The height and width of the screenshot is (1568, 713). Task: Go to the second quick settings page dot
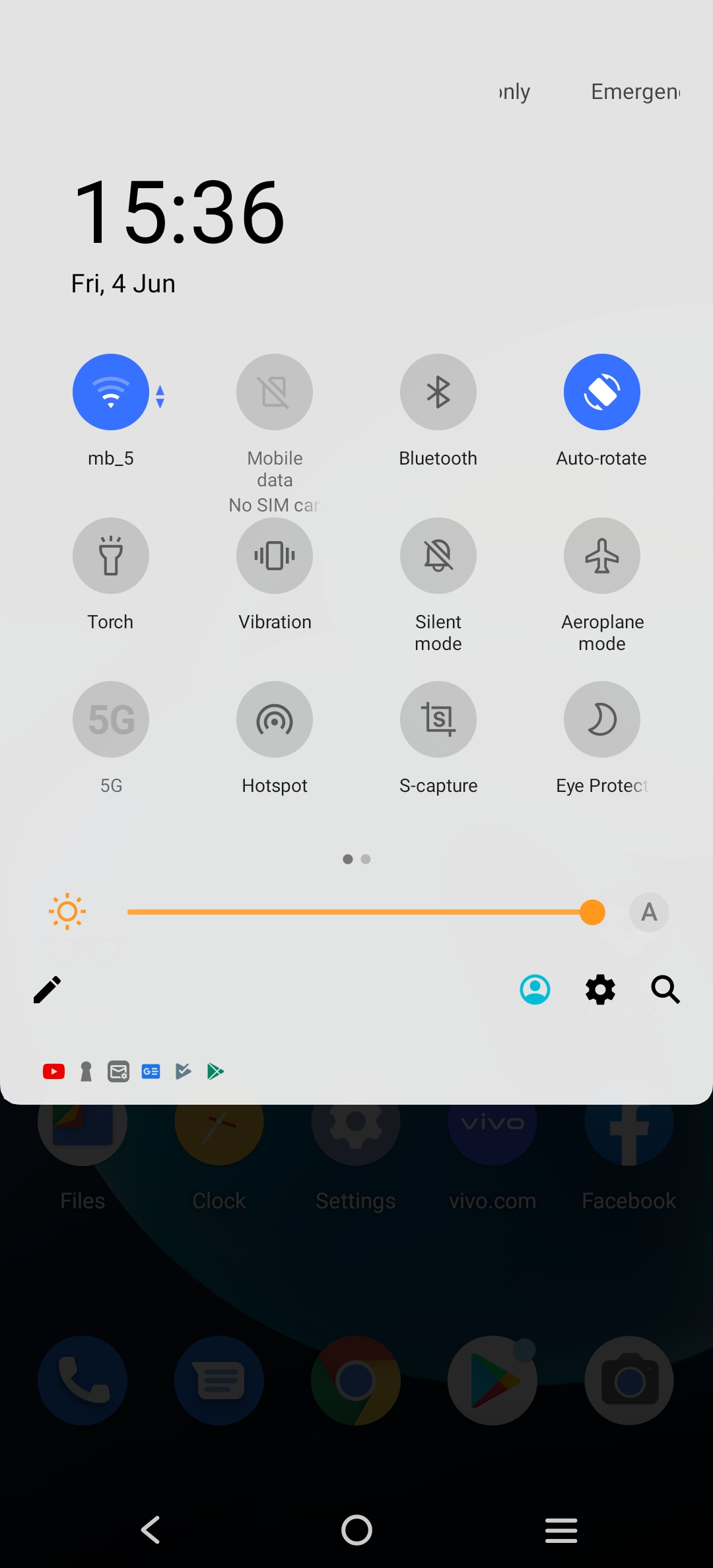(366, 859)
